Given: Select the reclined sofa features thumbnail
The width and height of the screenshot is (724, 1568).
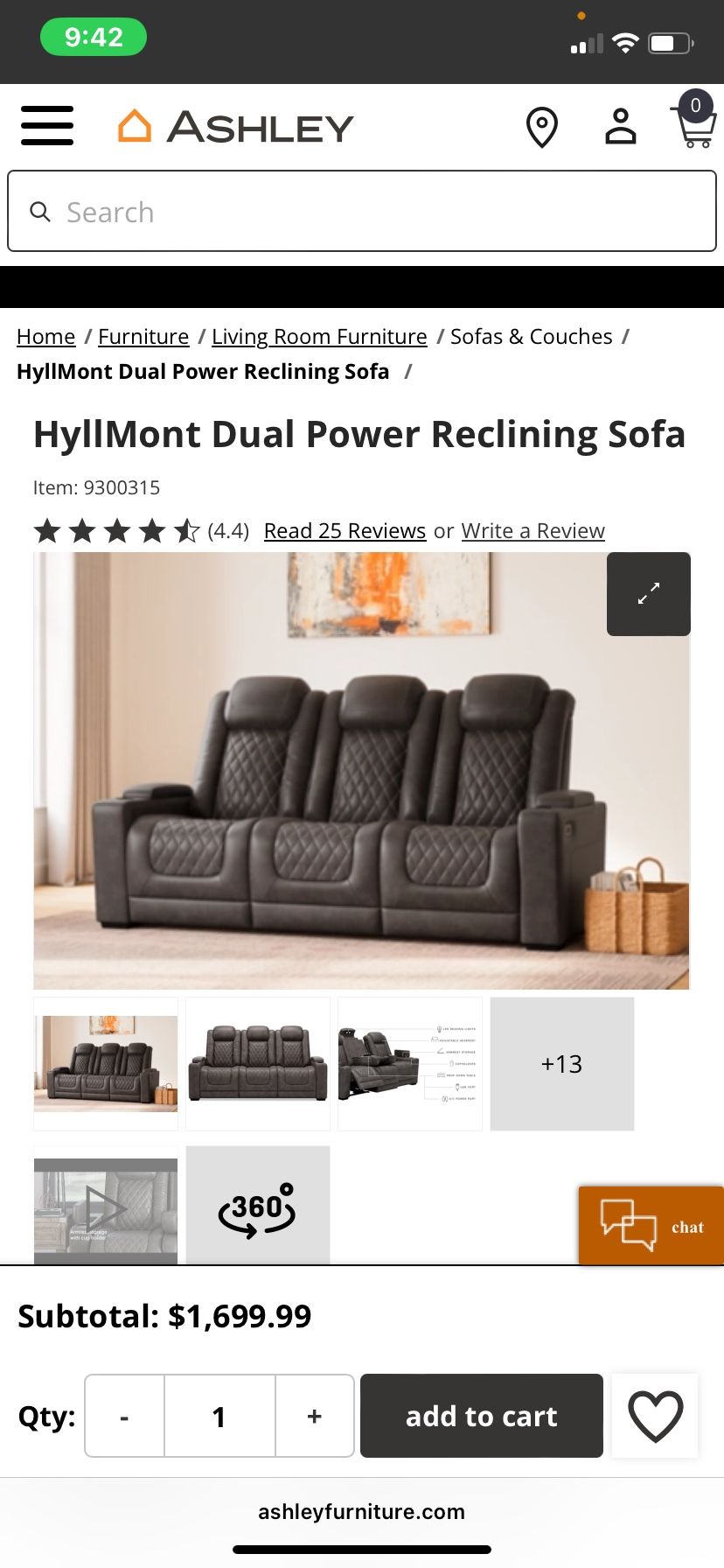Looking at the screenshot, I should click(x=410, y=1064).
